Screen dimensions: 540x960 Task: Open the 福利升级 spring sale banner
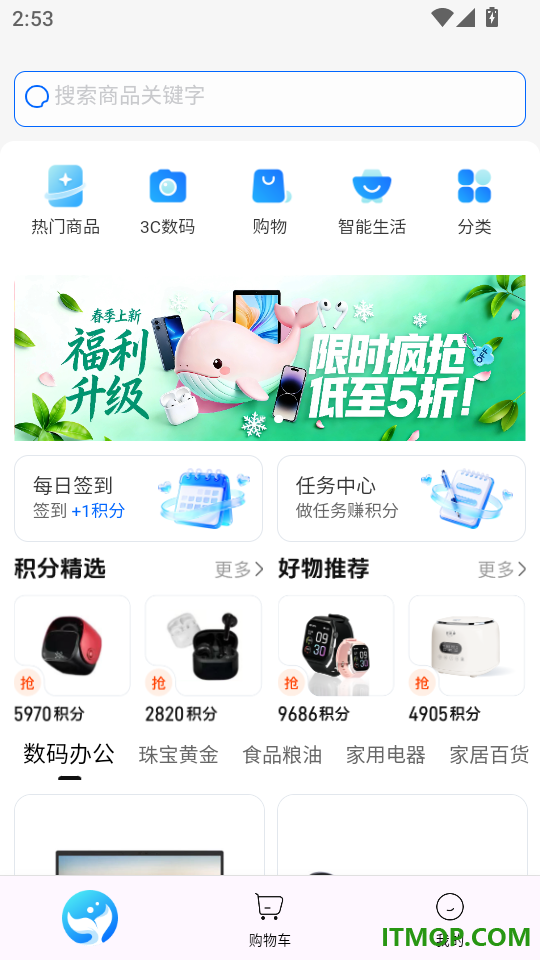pyautogui.click(x=269, y=358)
